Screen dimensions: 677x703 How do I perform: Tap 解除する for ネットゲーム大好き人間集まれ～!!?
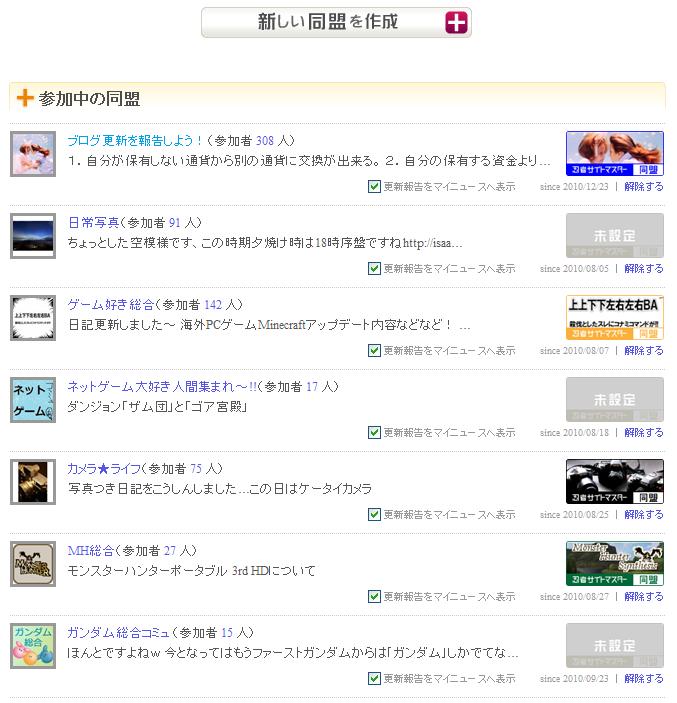pos(643,433)
